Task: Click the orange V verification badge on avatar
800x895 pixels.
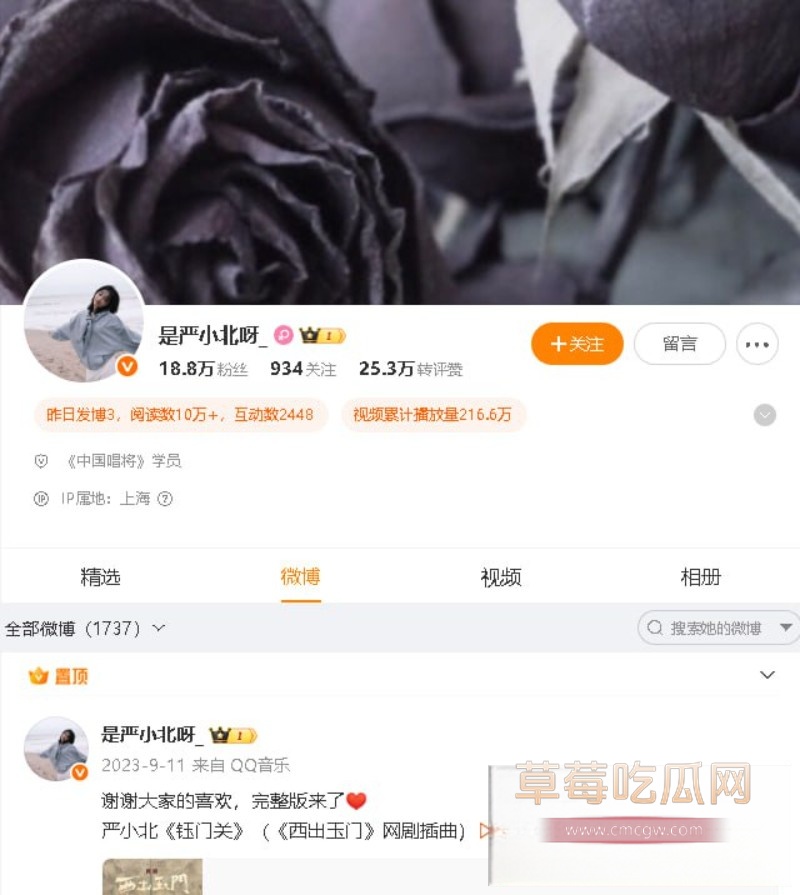Action: click(126, 366)
